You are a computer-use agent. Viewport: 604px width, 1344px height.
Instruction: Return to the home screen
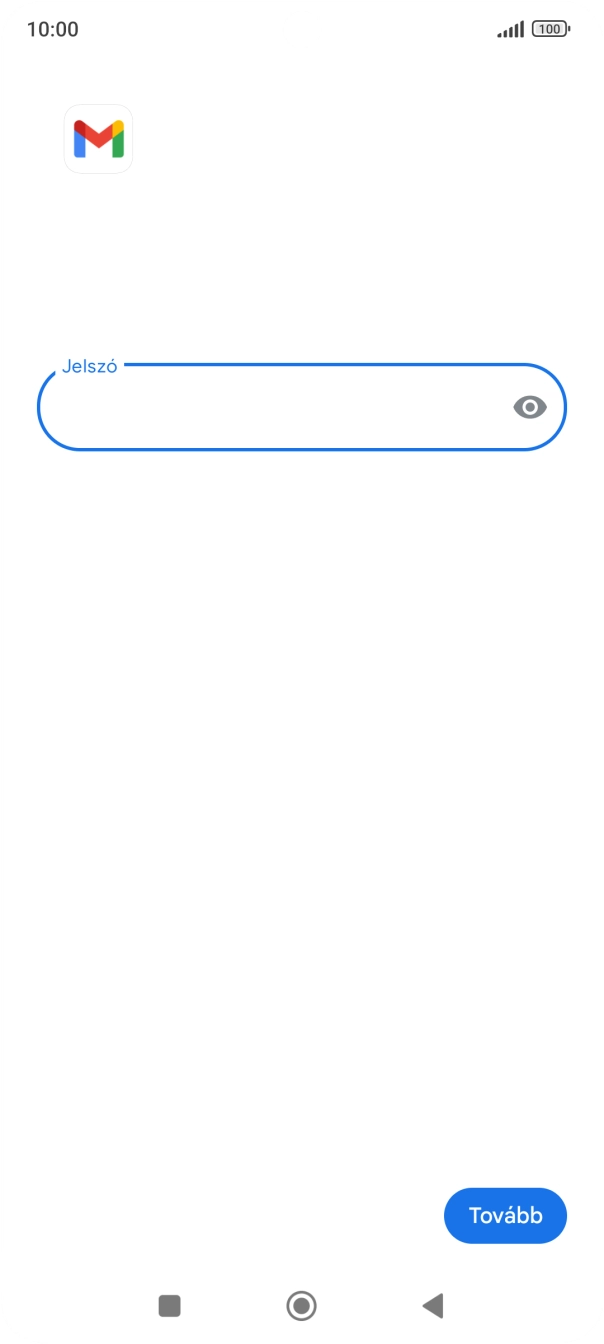coord(301,1305)
